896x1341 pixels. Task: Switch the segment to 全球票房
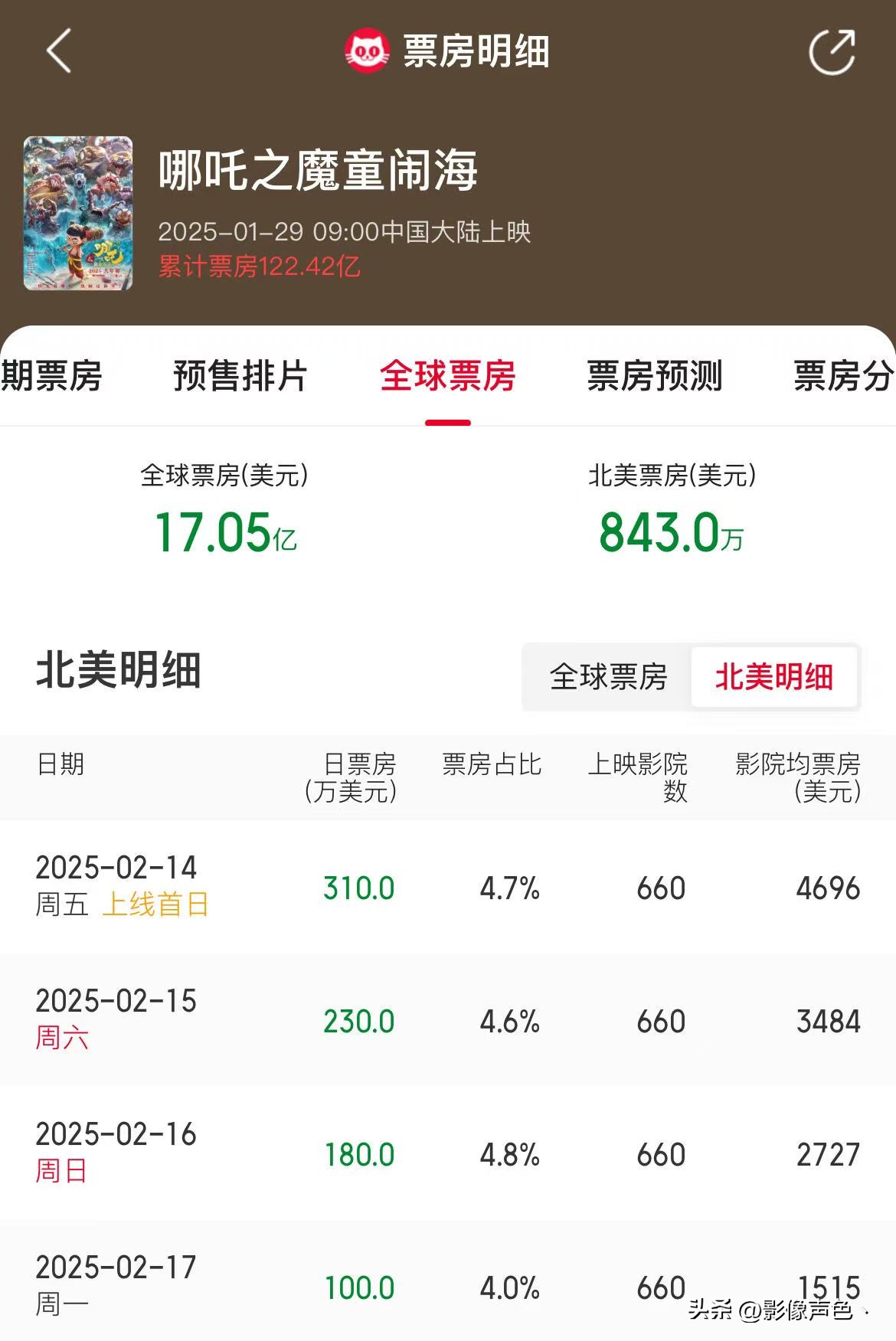tap(608, 677)
